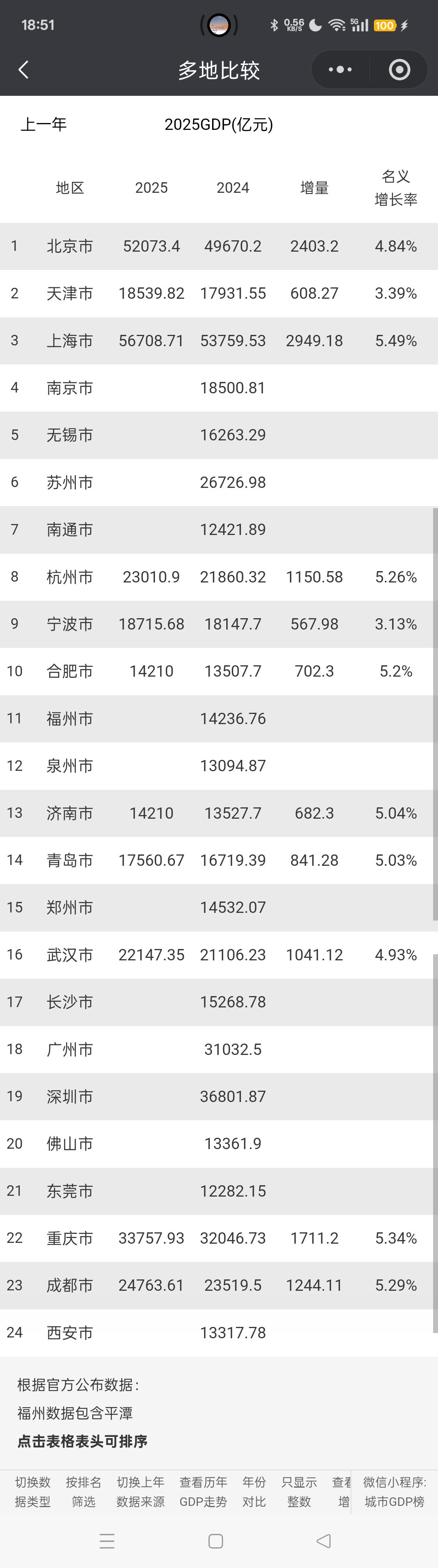Sort the table by the 地区 header
The image size is (438, 1568).
[70, 188]
